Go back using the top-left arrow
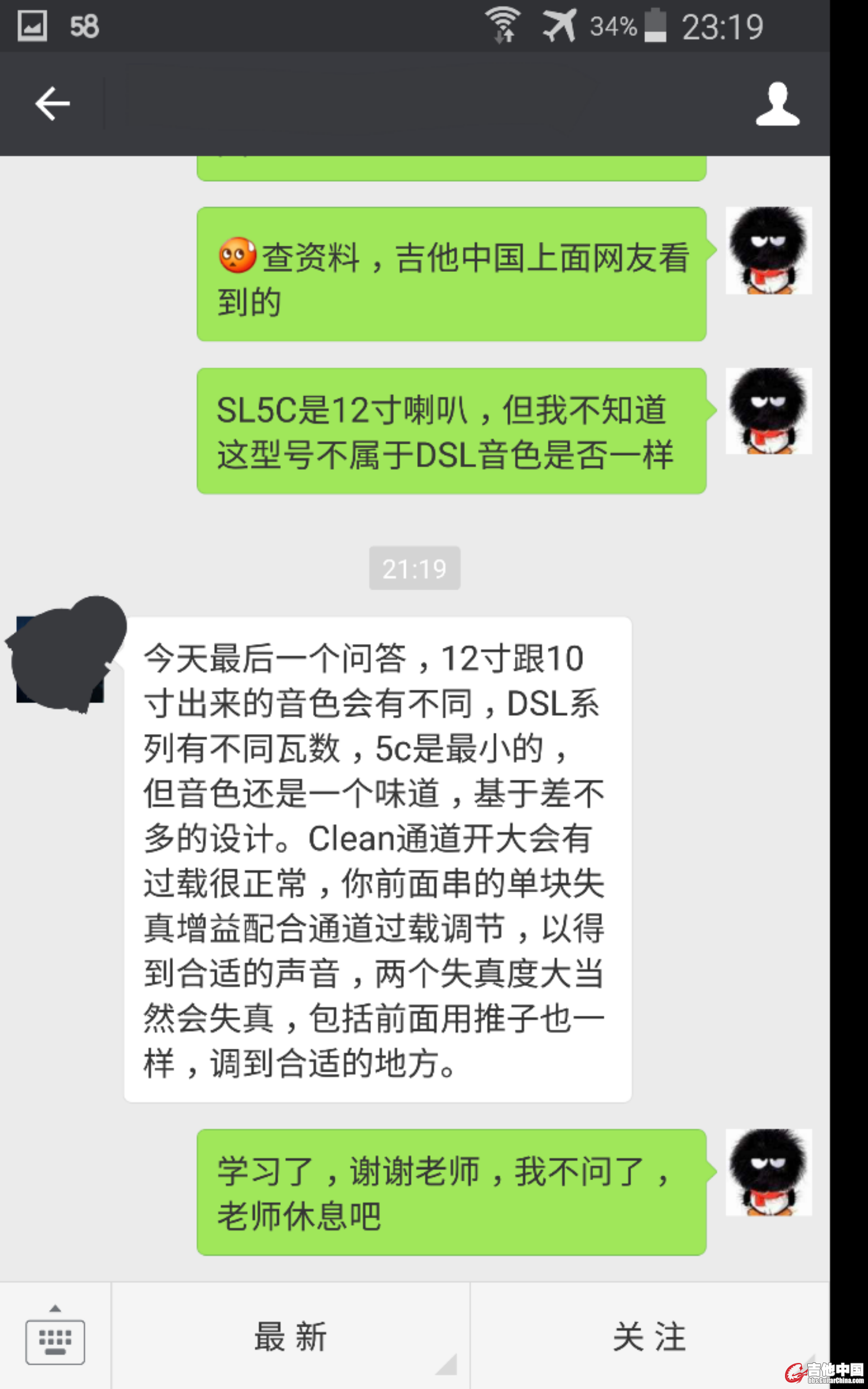The image size is (868, 1389). [x=52, y=104]
